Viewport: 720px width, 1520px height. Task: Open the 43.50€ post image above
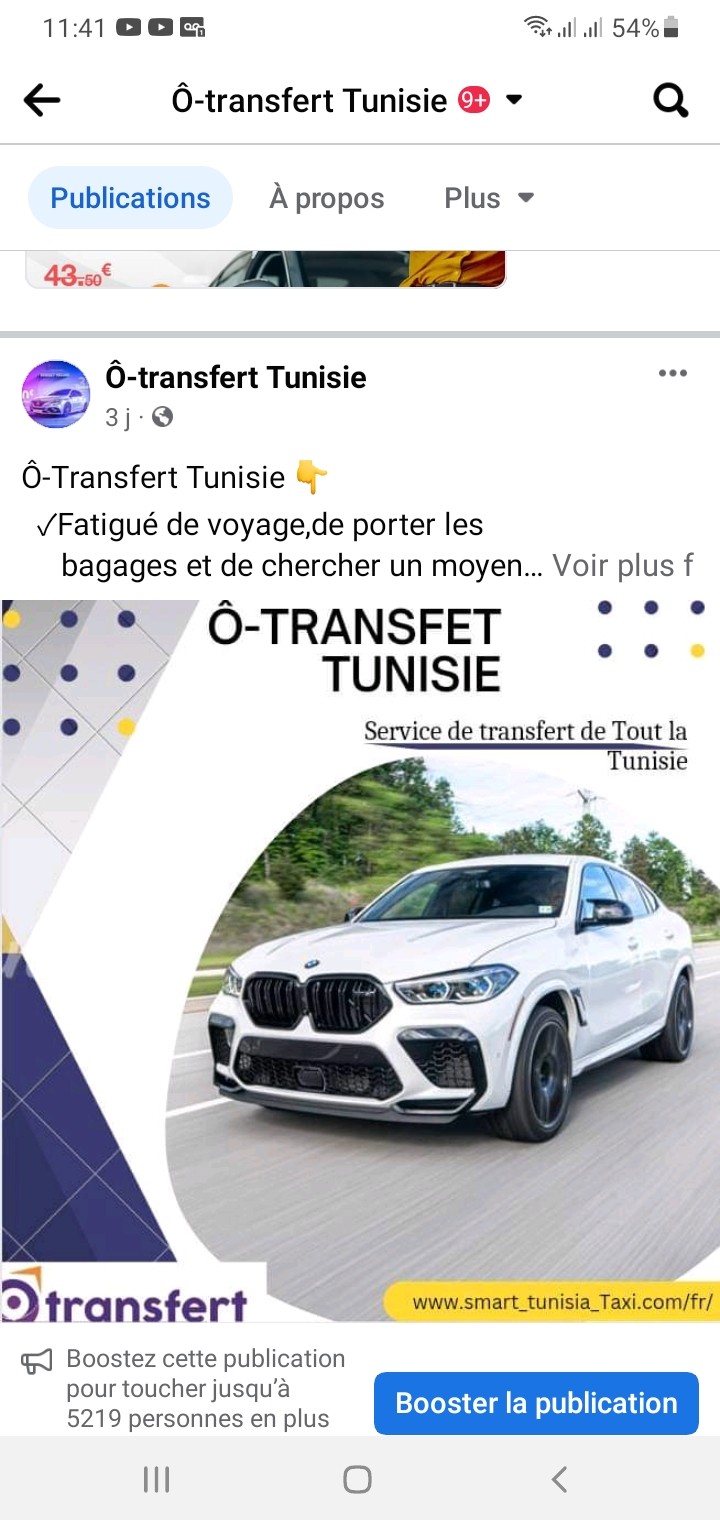pos(266,269)
